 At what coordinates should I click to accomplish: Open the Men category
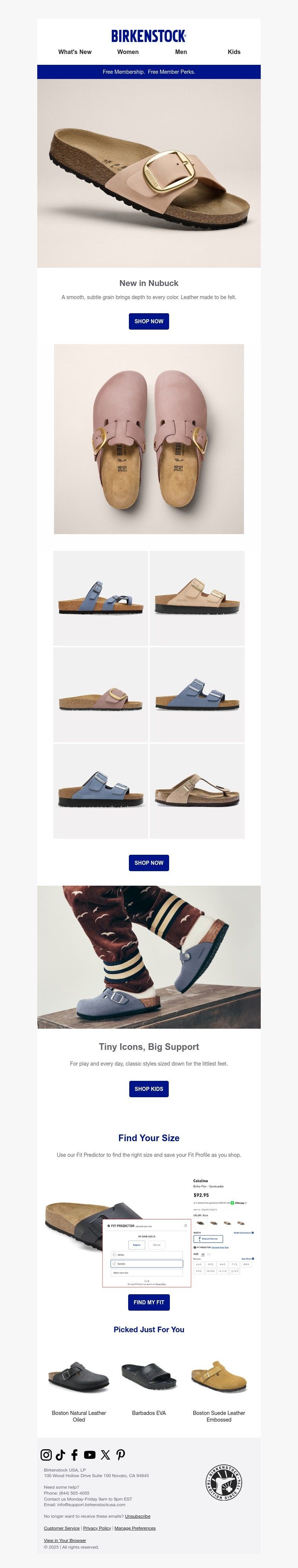pyautogui.click(x=181, y=52)
